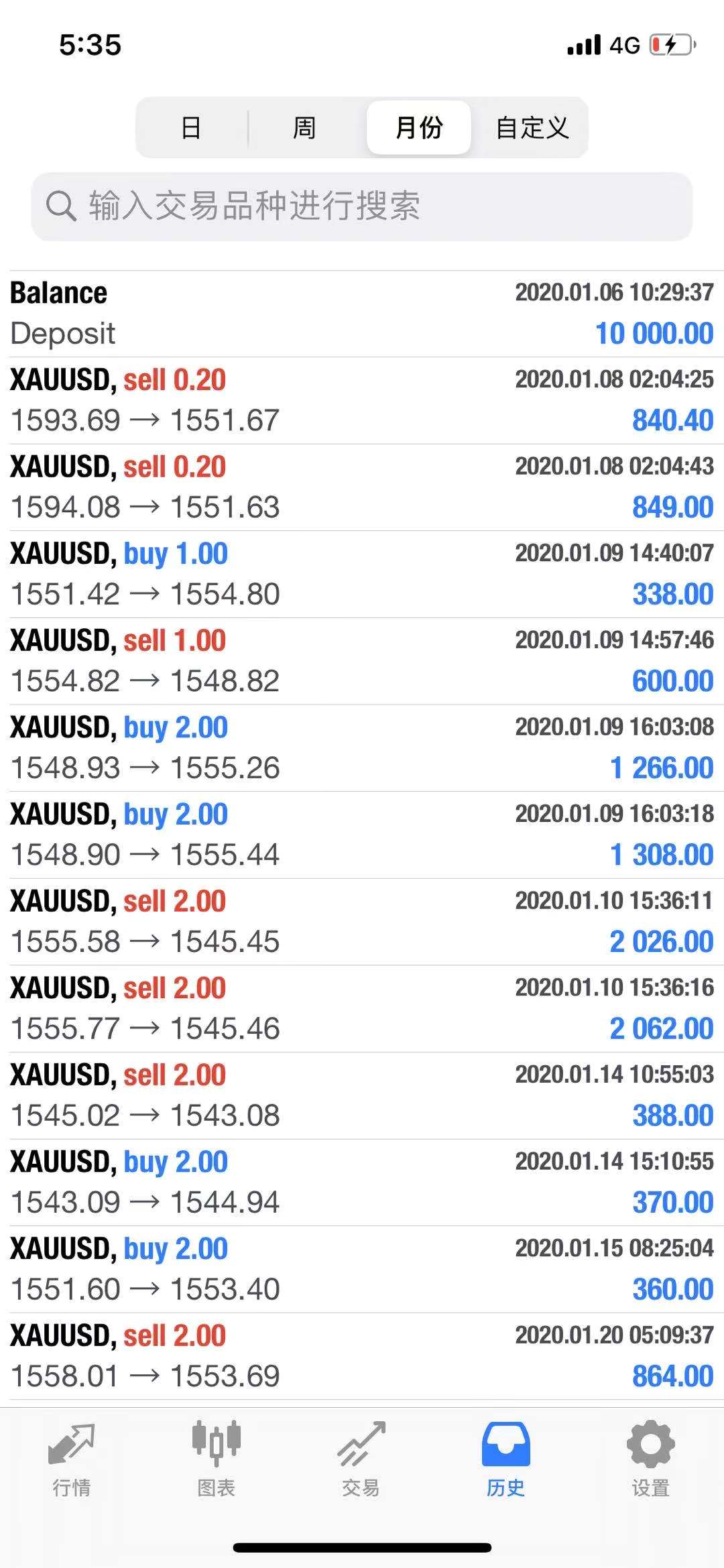Tap the symbol search field
Image resolution: width=724 pixels, height=1568 pixels.
pos(362,206)
